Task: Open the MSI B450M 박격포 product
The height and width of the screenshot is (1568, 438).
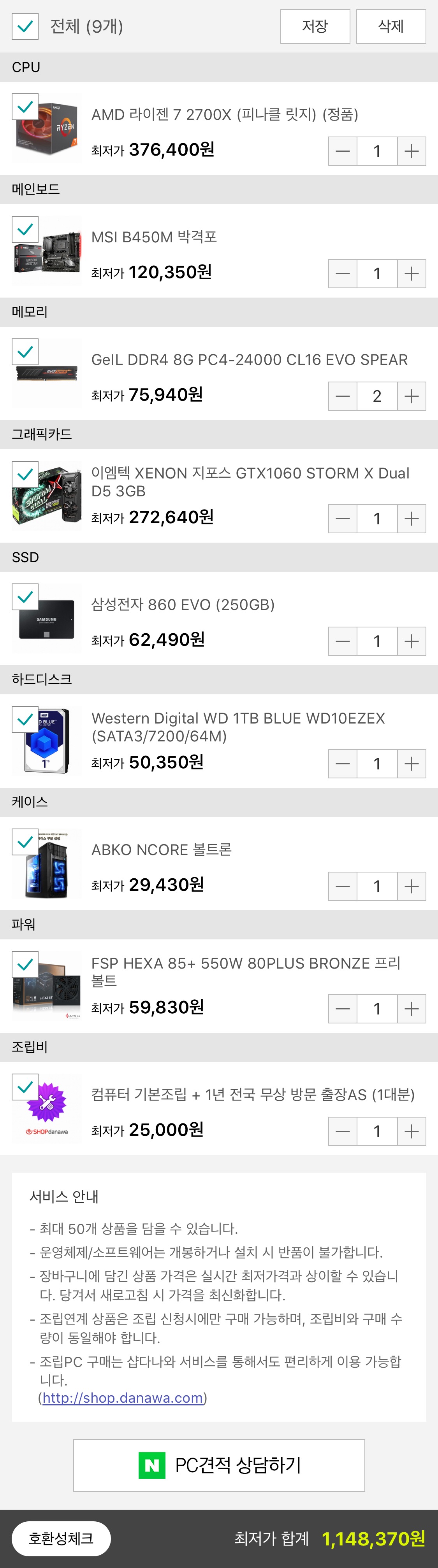Action: tap(154, 237)
